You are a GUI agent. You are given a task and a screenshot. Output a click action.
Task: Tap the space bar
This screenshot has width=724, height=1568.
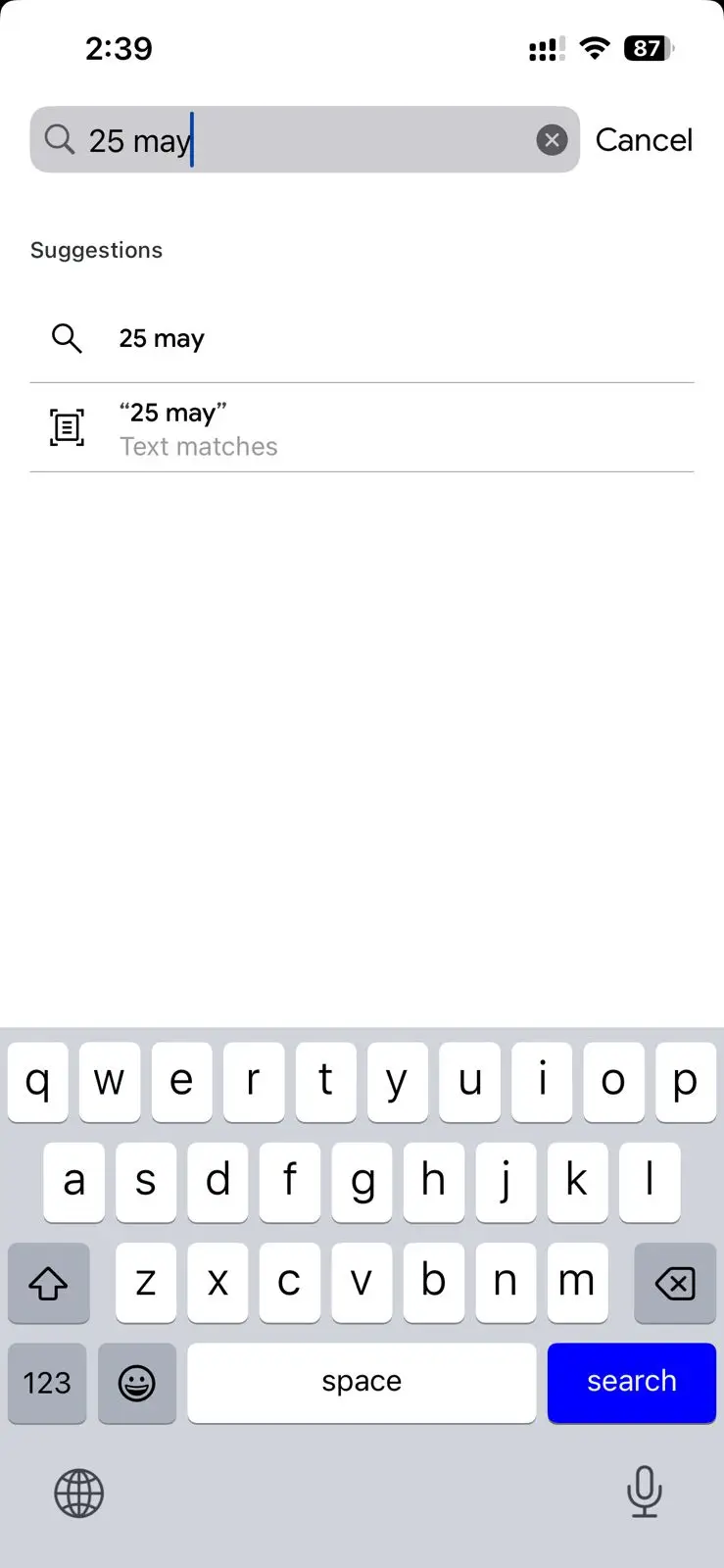(x=362, y=1383)
